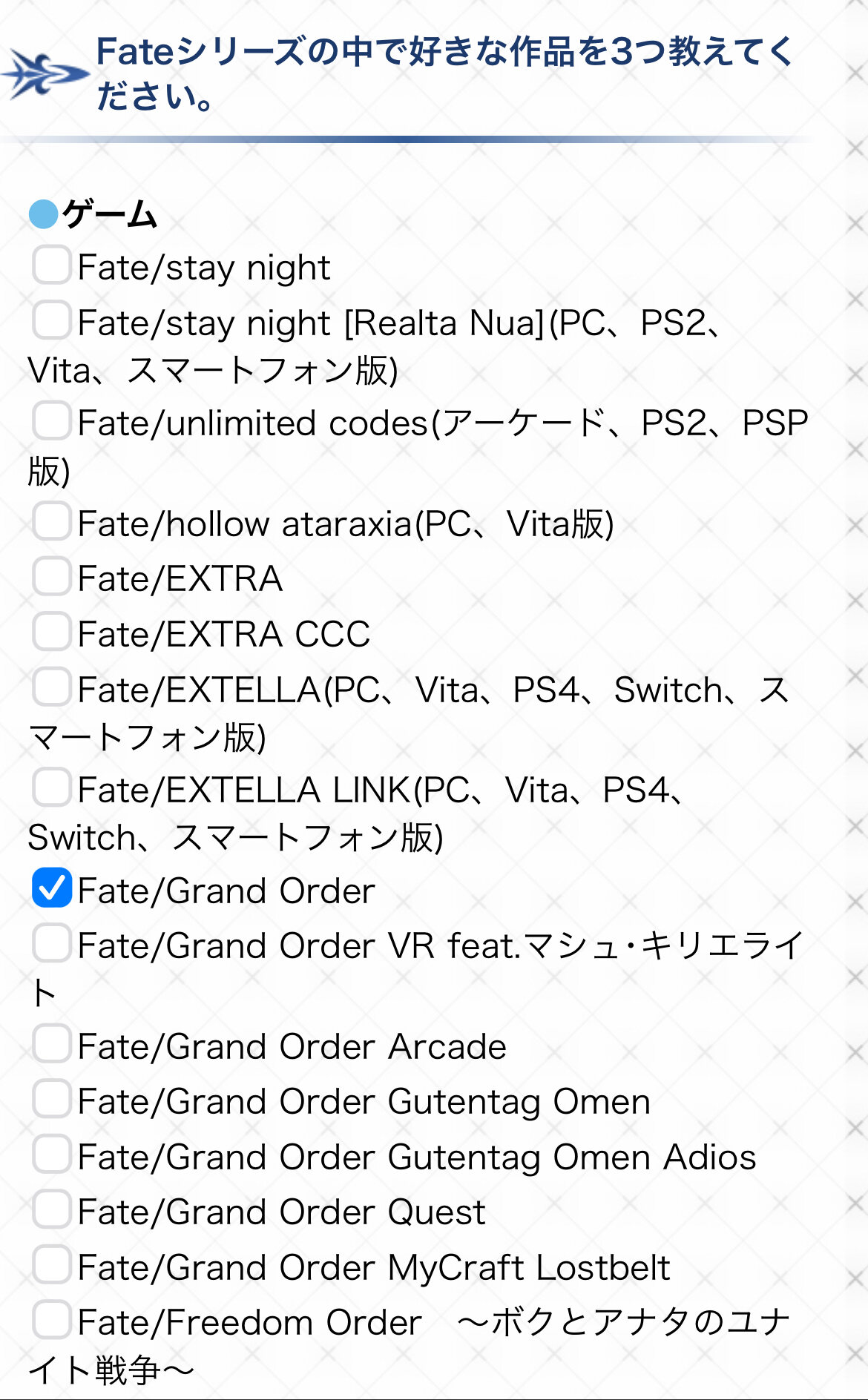Select Fate/stay night [Realta Nua] checkbox
This screenshot has width=868, height=1400.
coord(52,320)
